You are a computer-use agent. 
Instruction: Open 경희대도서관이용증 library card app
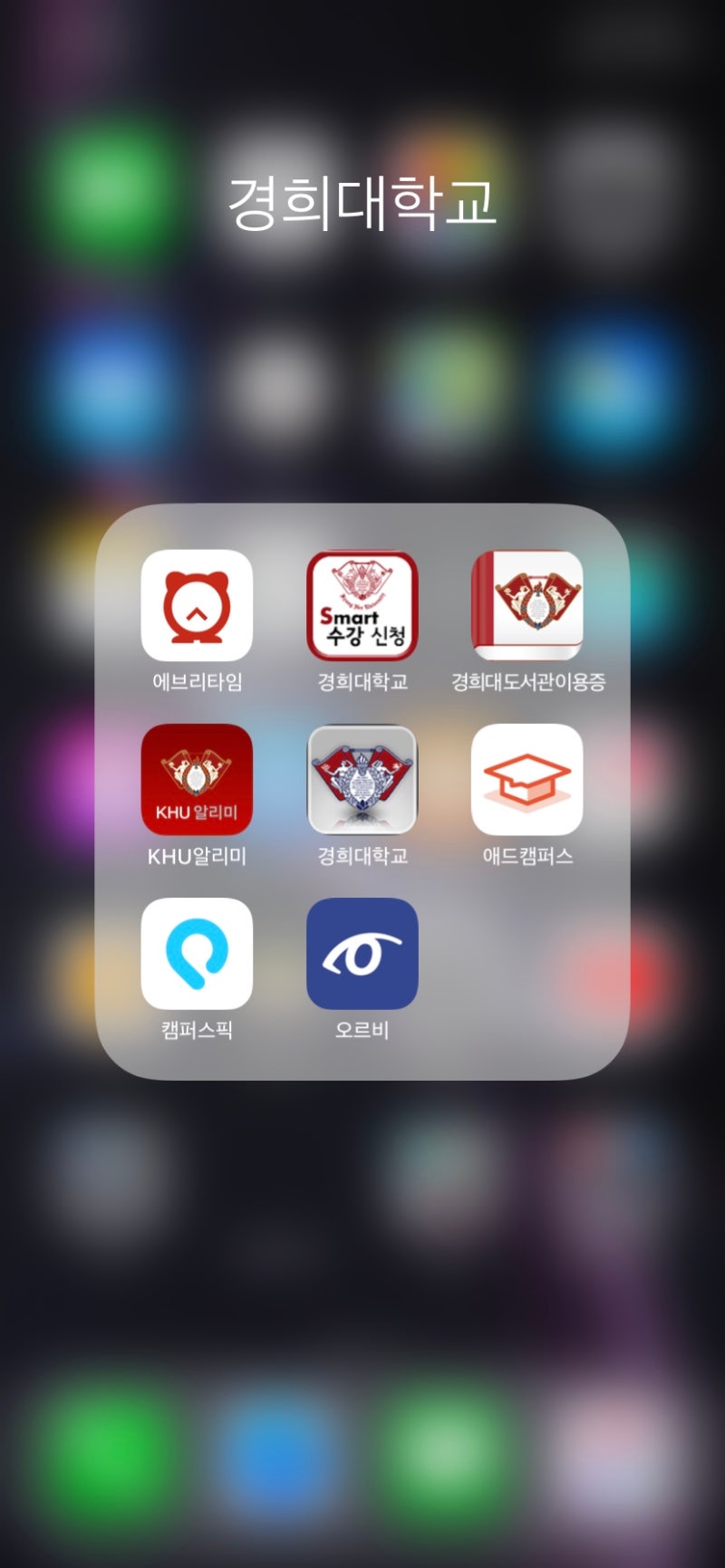pos(527,605)
